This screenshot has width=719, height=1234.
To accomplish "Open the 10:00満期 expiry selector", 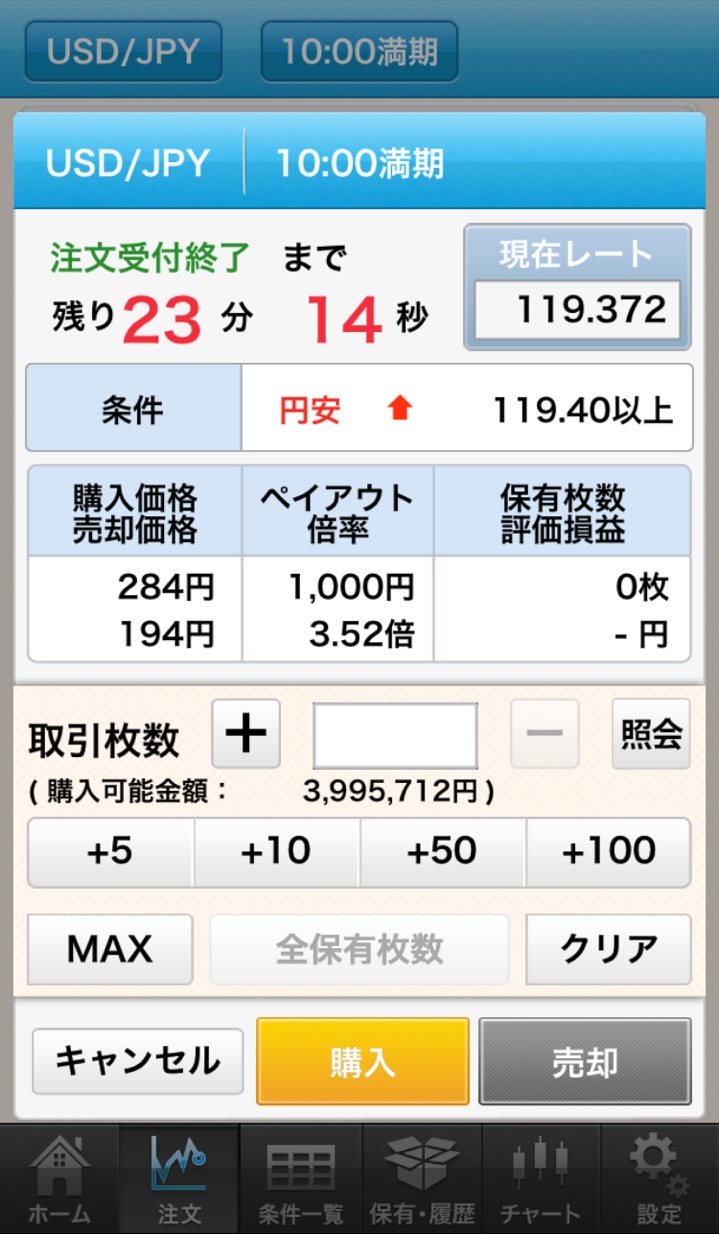I will point(359,50).
